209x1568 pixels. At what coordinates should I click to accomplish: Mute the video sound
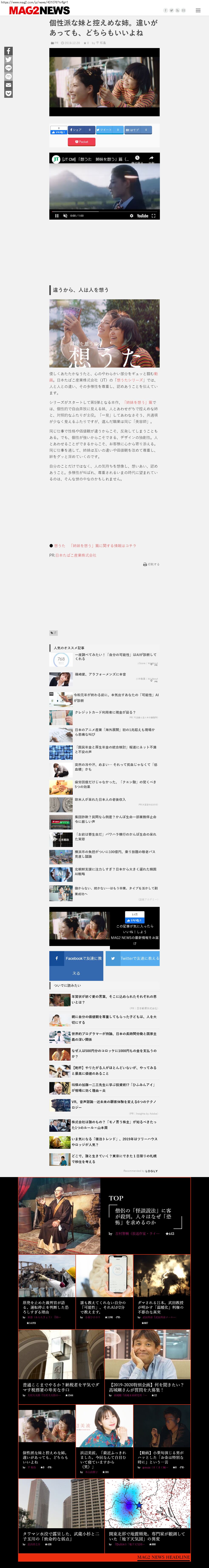[x=65, y=216]
